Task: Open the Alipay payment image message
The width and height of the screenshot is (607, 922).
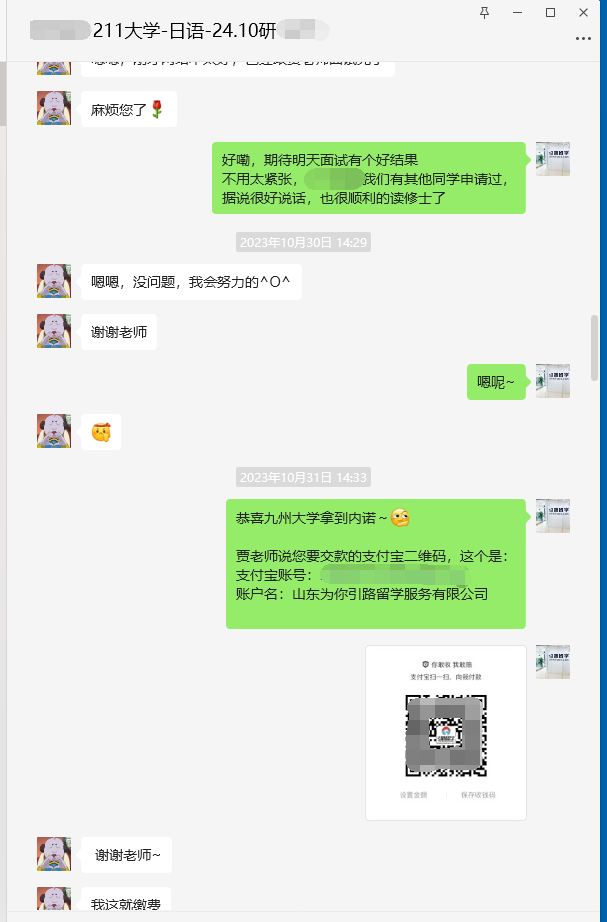Action: (446, 732)
